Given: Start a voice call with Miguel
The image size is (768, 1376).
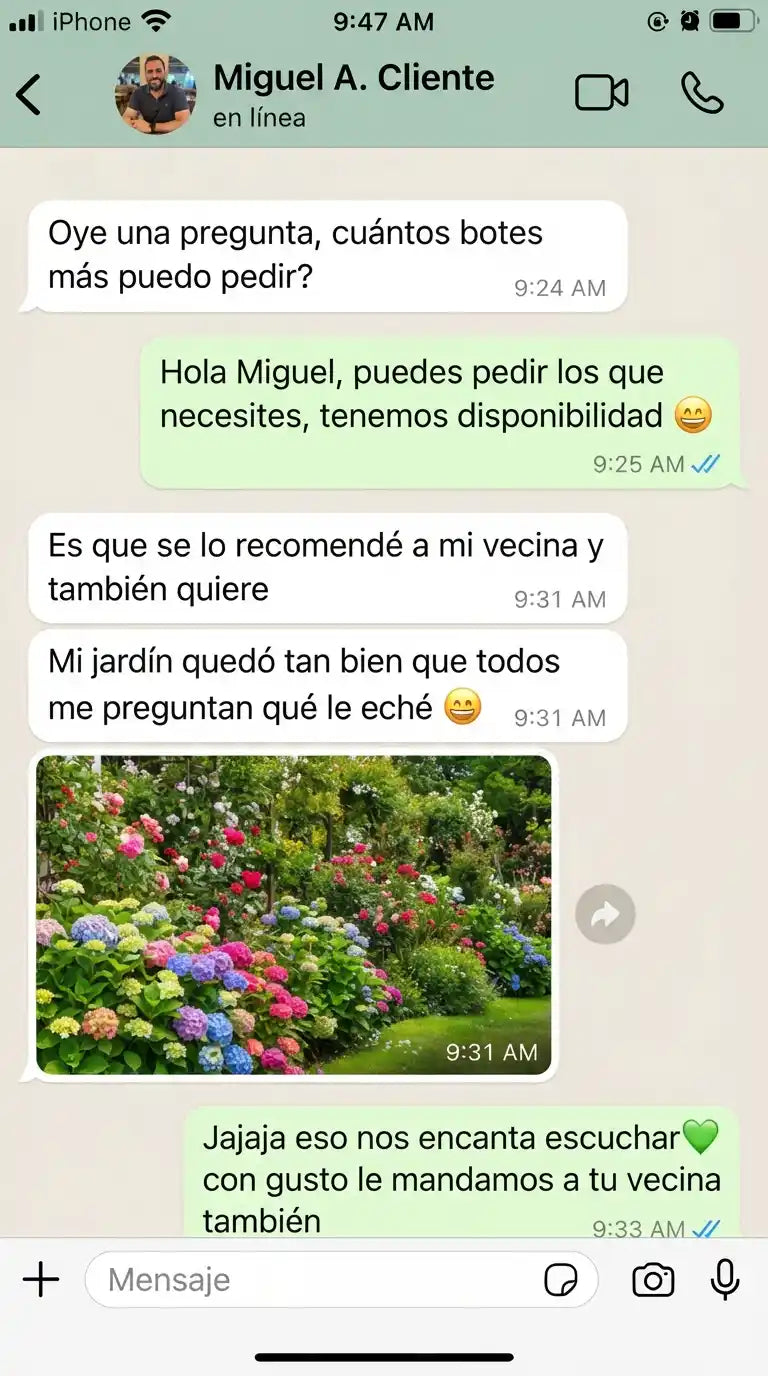Looking at the screenshot, I should pos(702,93).
